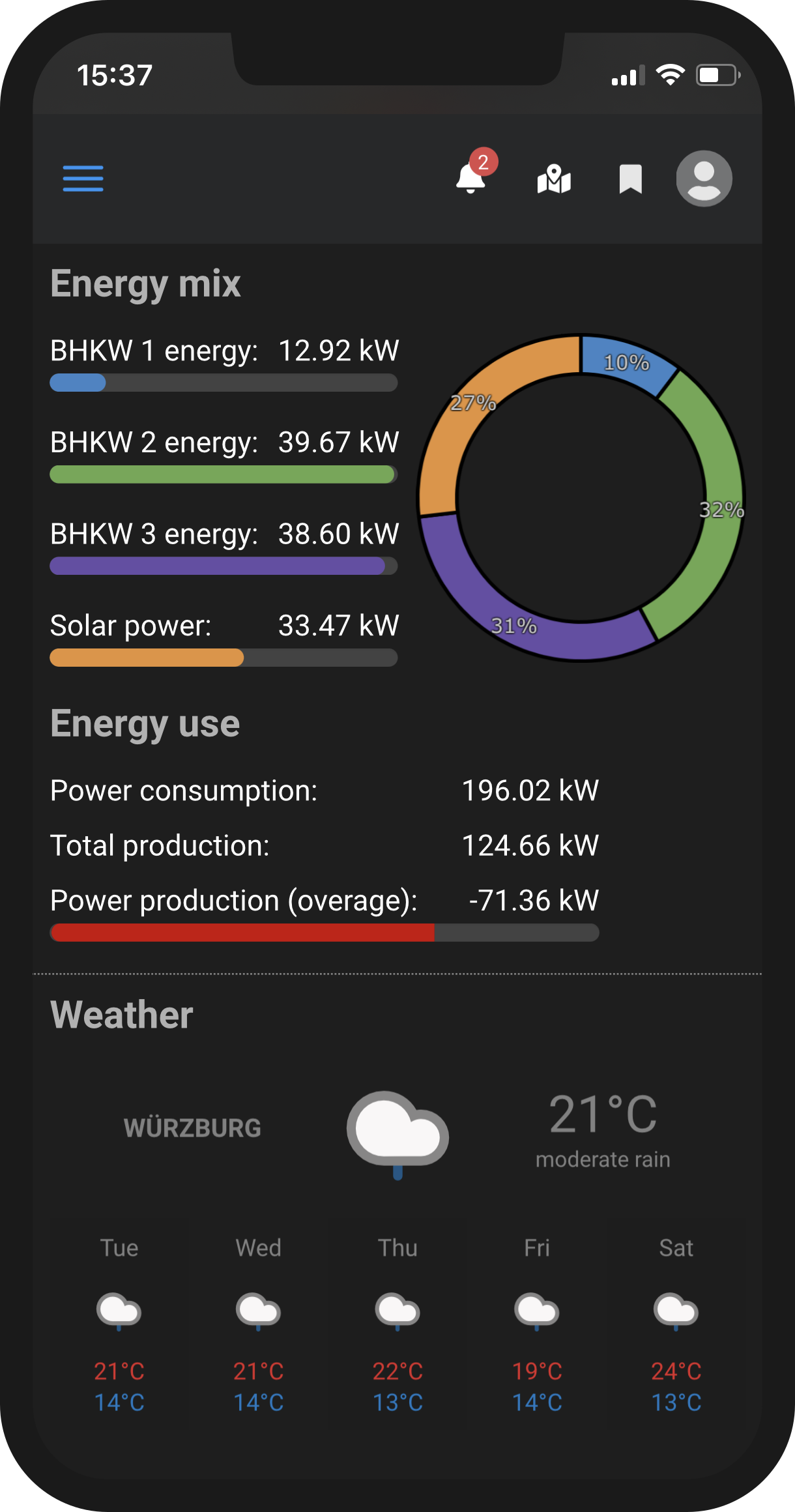This screenshot has height=1512, width=795.
Task: Open the hamburger drawer menu
Action: 83,179
